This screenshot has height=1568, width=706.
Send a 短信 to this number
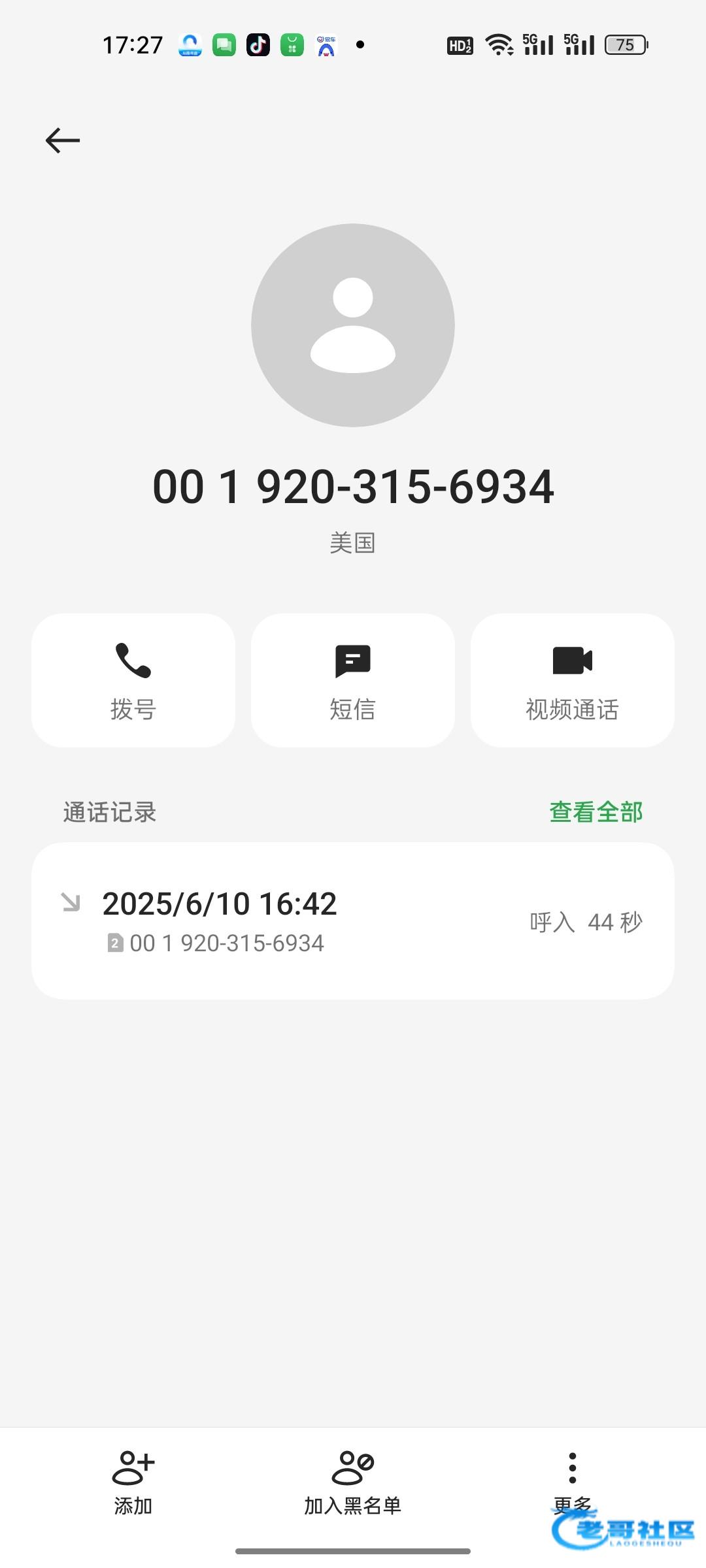coord(353,680)
